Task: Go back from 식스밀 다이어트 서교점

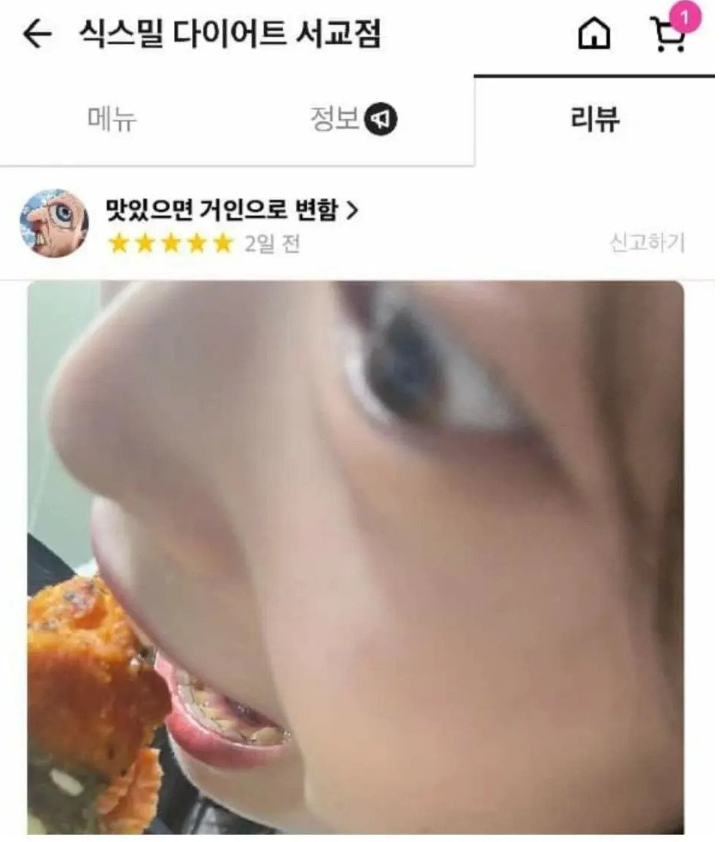Action: click(x=37, y=36)
